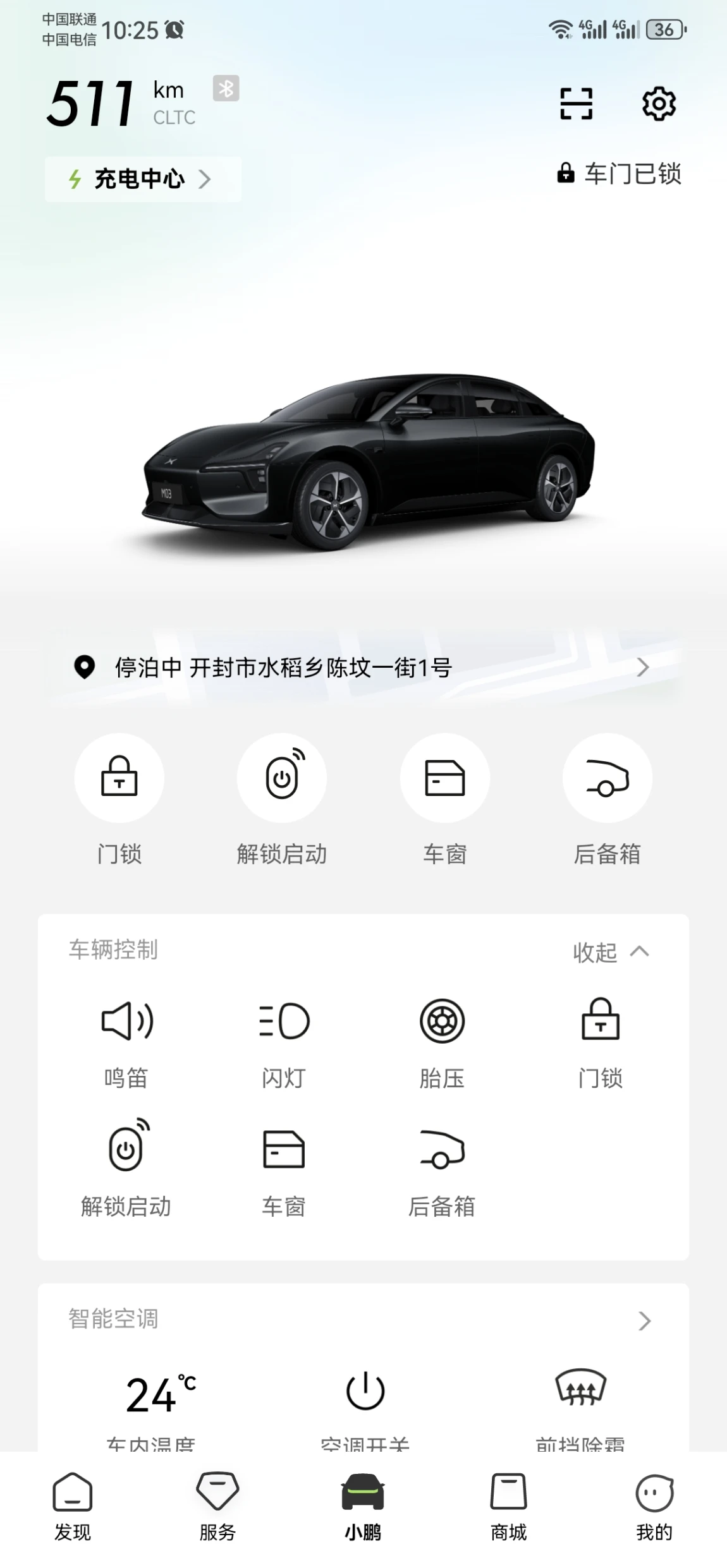The image size is (727, 1568).
Task: Open the settings gear
Action: [x=659, y=104]
